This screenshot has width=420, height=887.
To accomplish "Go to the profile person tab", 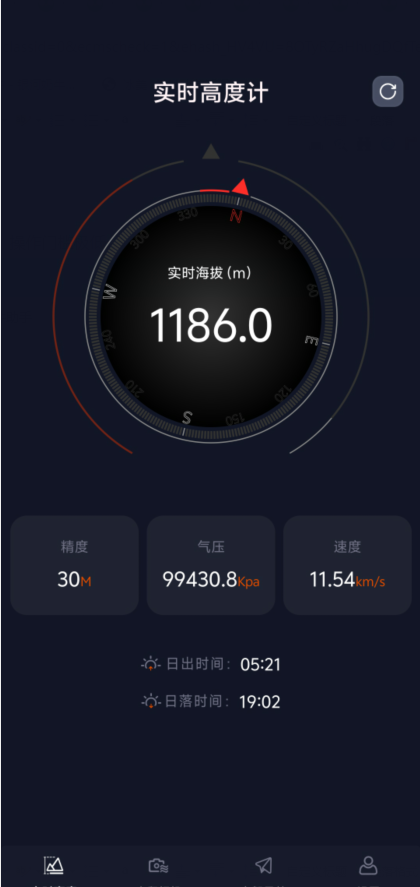I will pos(368,866).
